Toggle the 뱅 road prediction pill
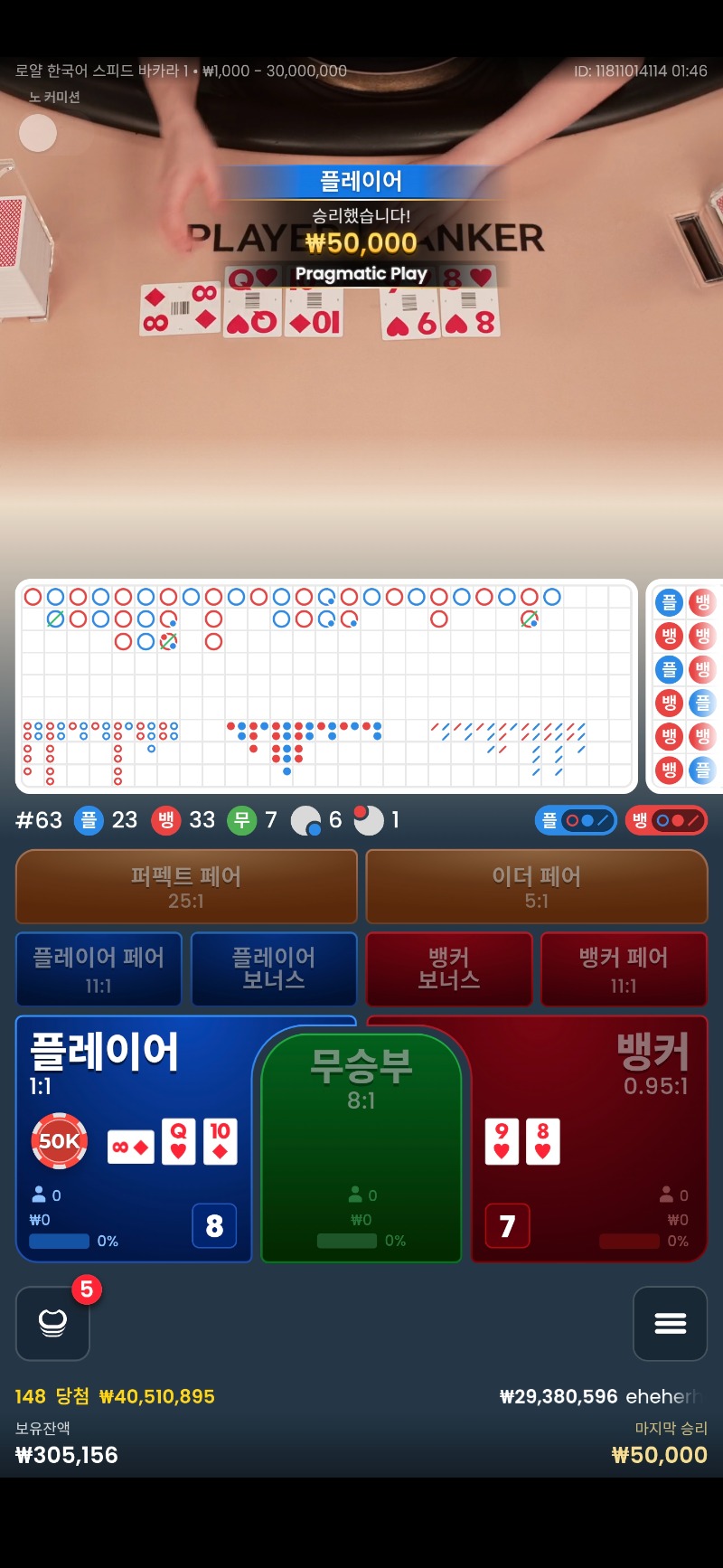723x1568 pixels. (666, 820)
